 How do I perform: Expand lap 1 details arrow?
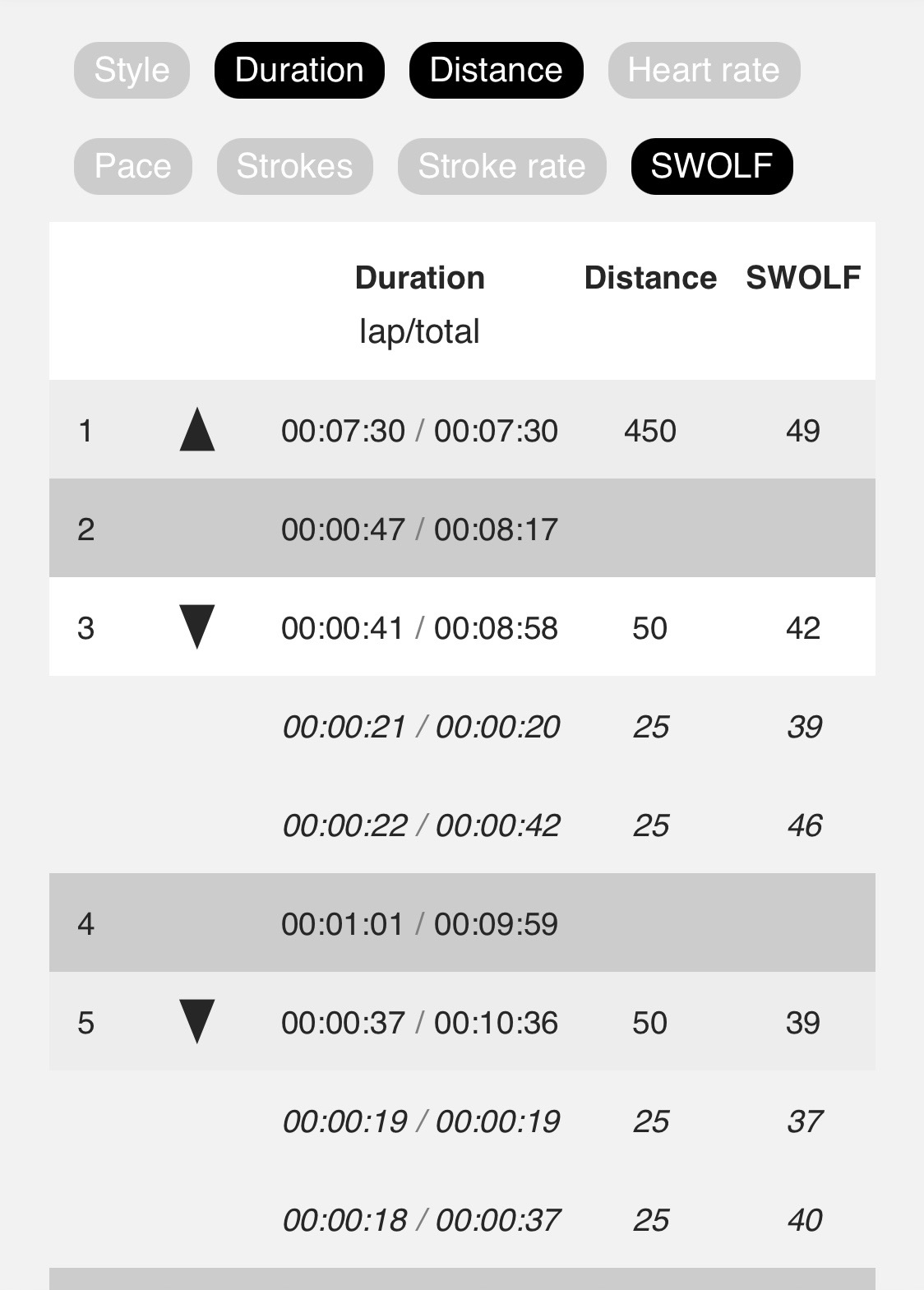click(x=197, y=430)
